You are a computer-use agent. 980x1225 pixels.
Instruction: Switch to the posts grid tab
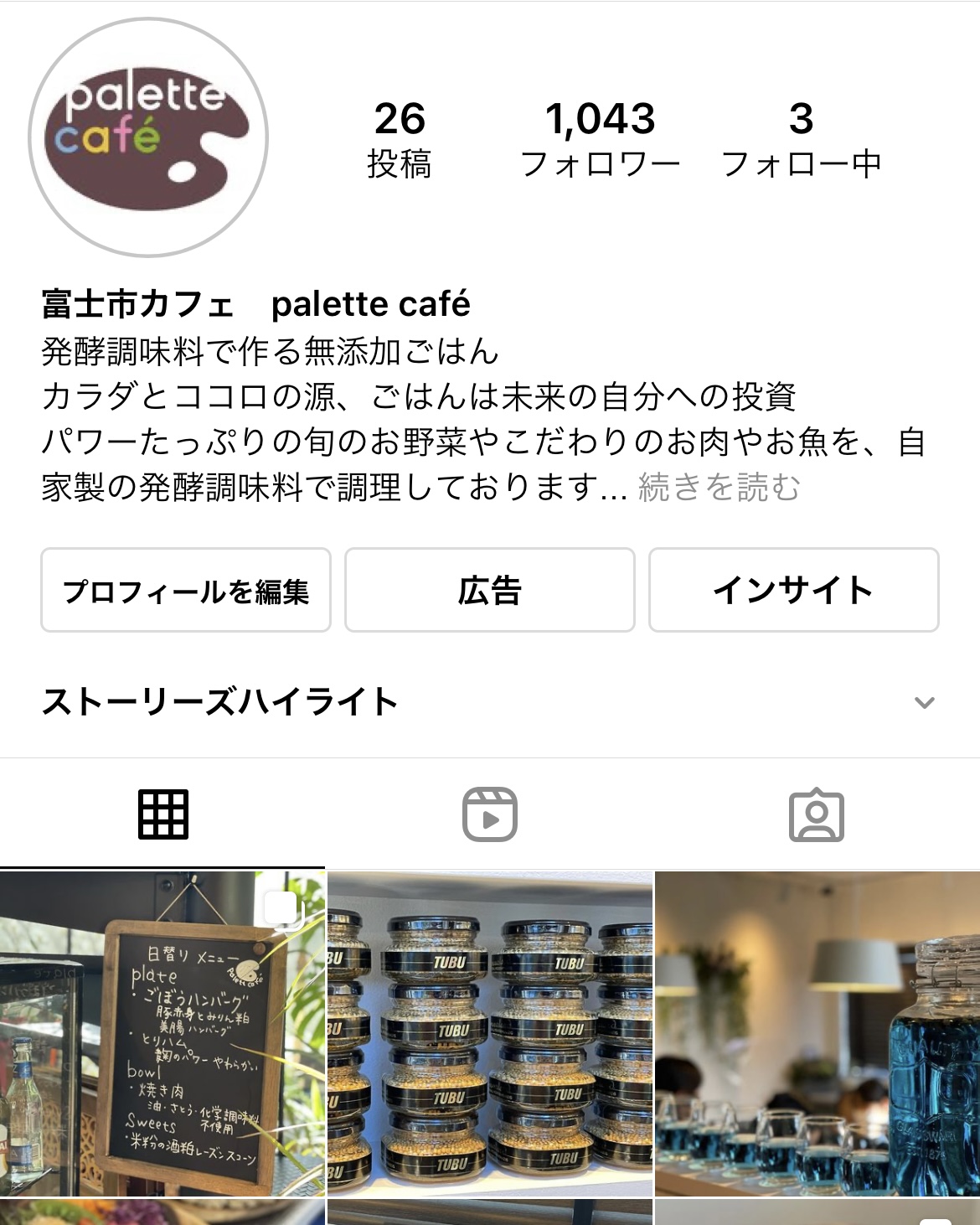pyautogui.click(x=163, y=814)
